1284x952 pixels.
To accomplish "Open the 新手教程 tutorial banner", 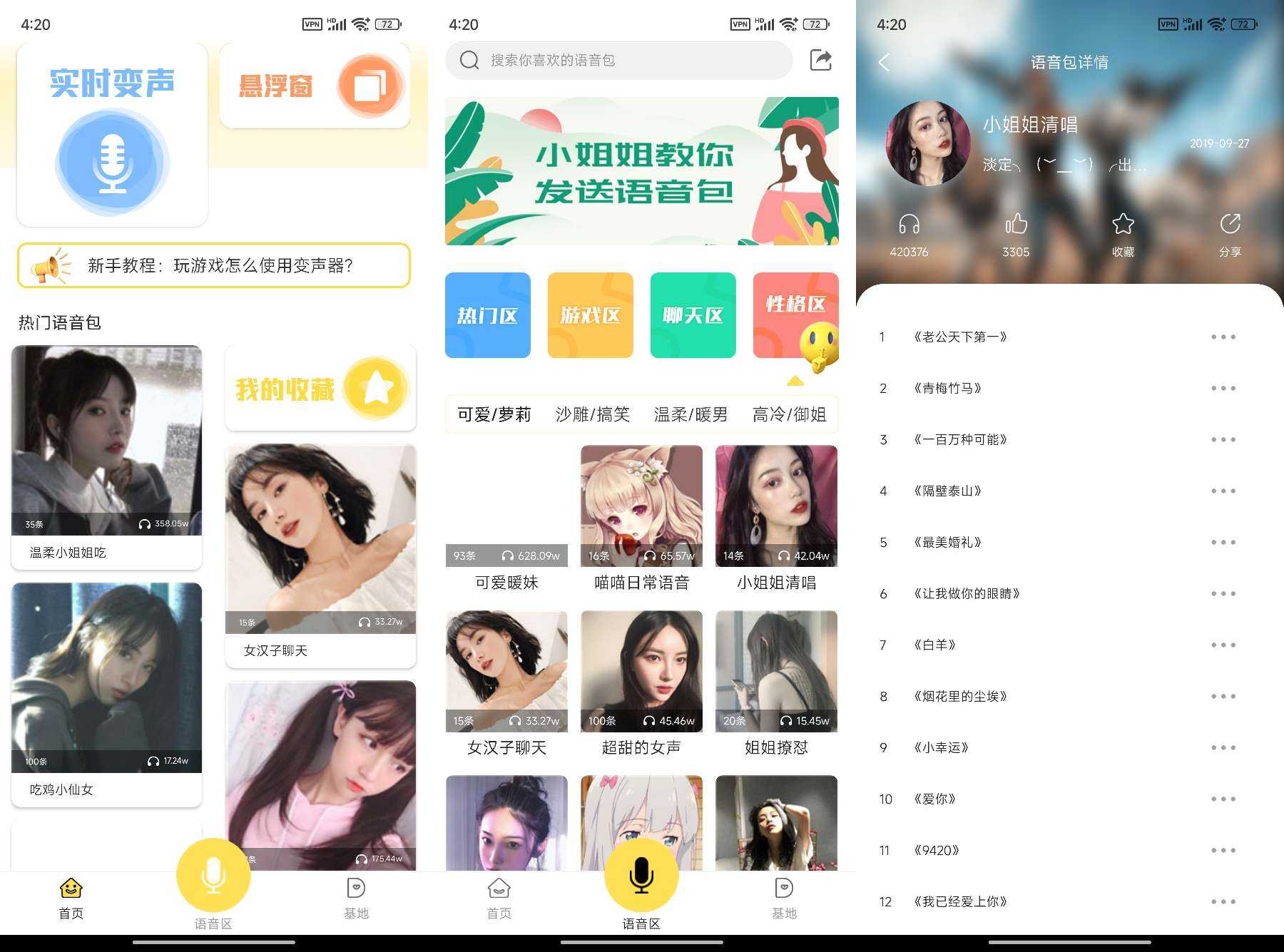I will [214, 265].
